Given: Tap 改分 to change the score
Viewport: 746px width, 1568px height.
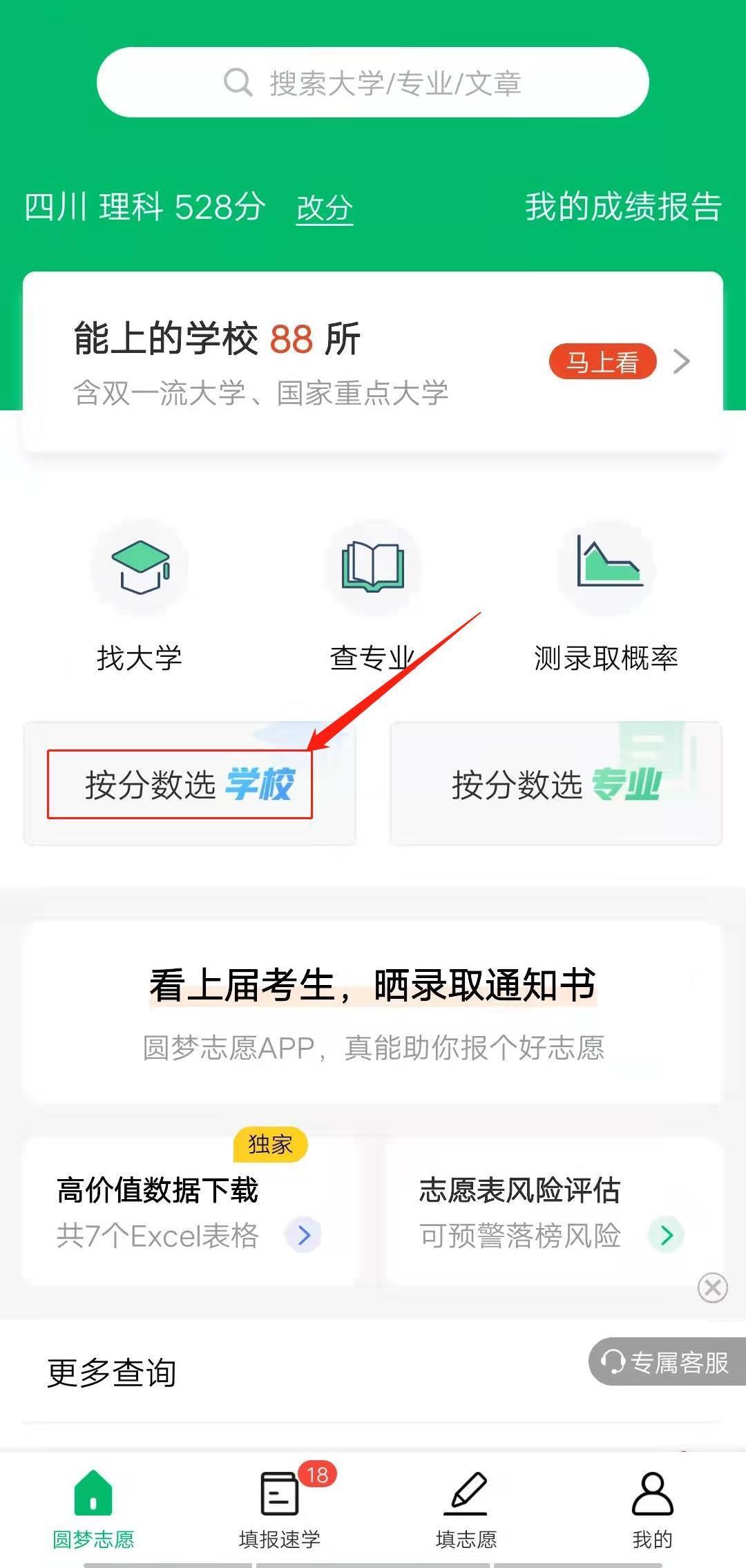Looking at the screenshot, I should pos(325,208).
